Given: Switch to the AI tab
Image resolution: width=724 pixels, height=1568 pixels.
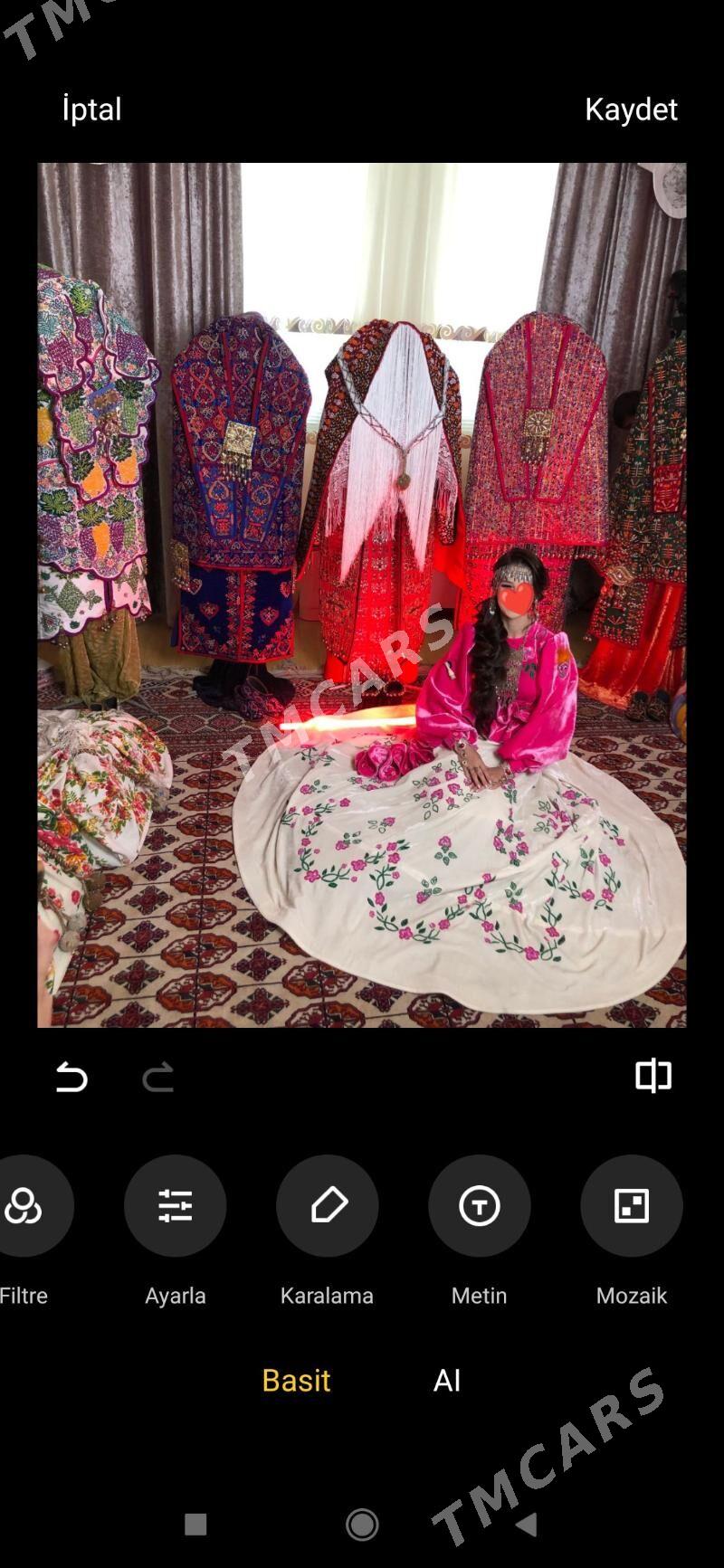Looking at the screenshot, I should (447, 1380).
